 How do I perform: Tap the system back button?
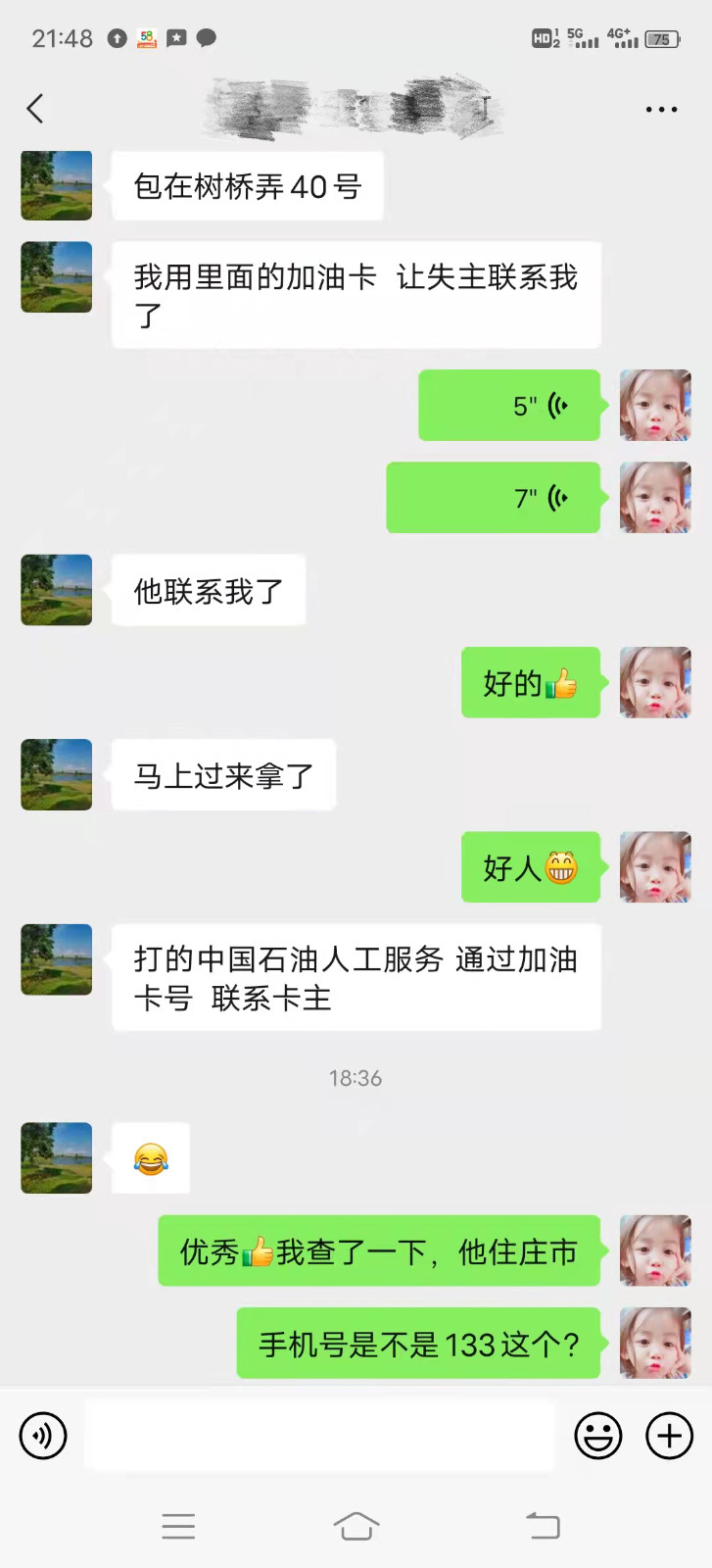(543, 1526)
